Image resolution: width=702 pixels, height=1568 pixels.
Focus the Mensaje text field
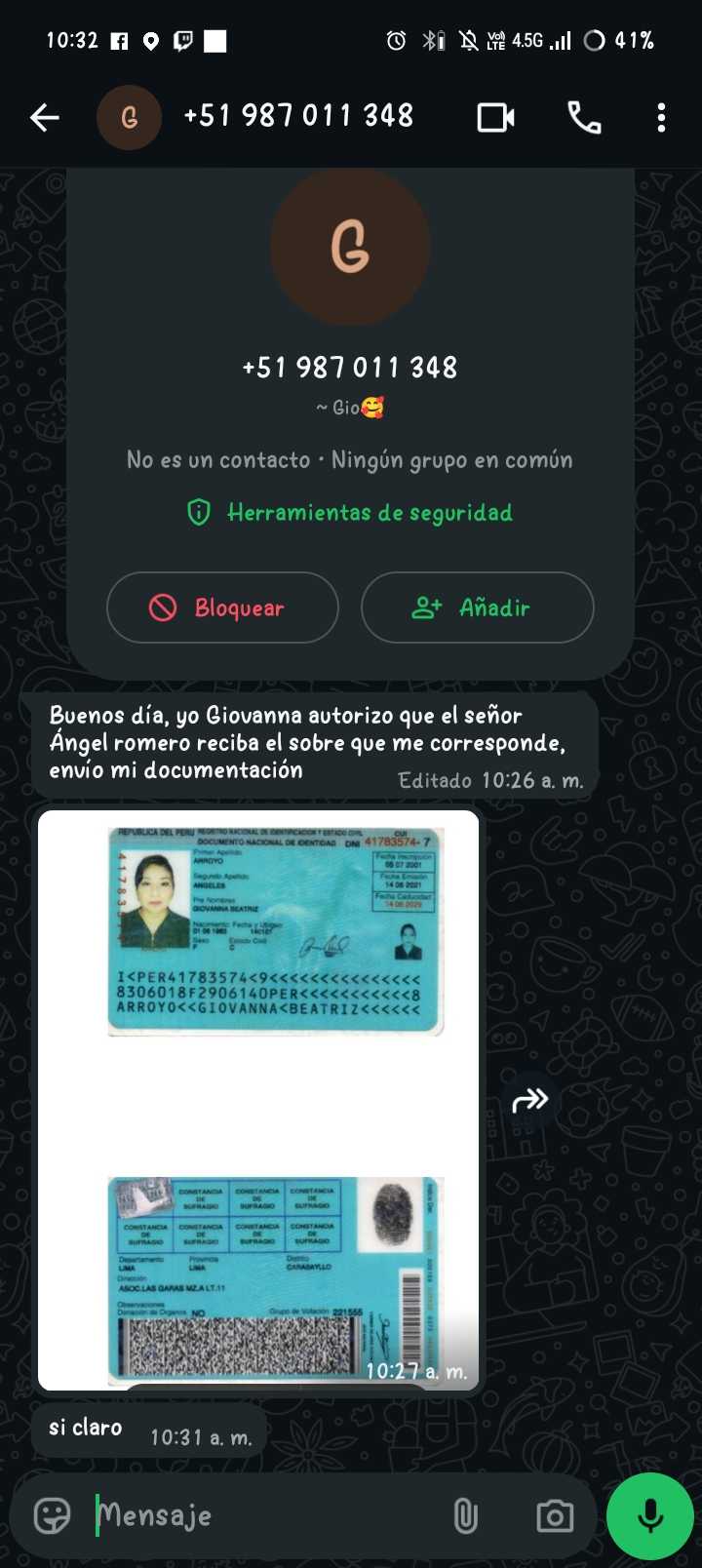coord(263,1515)
